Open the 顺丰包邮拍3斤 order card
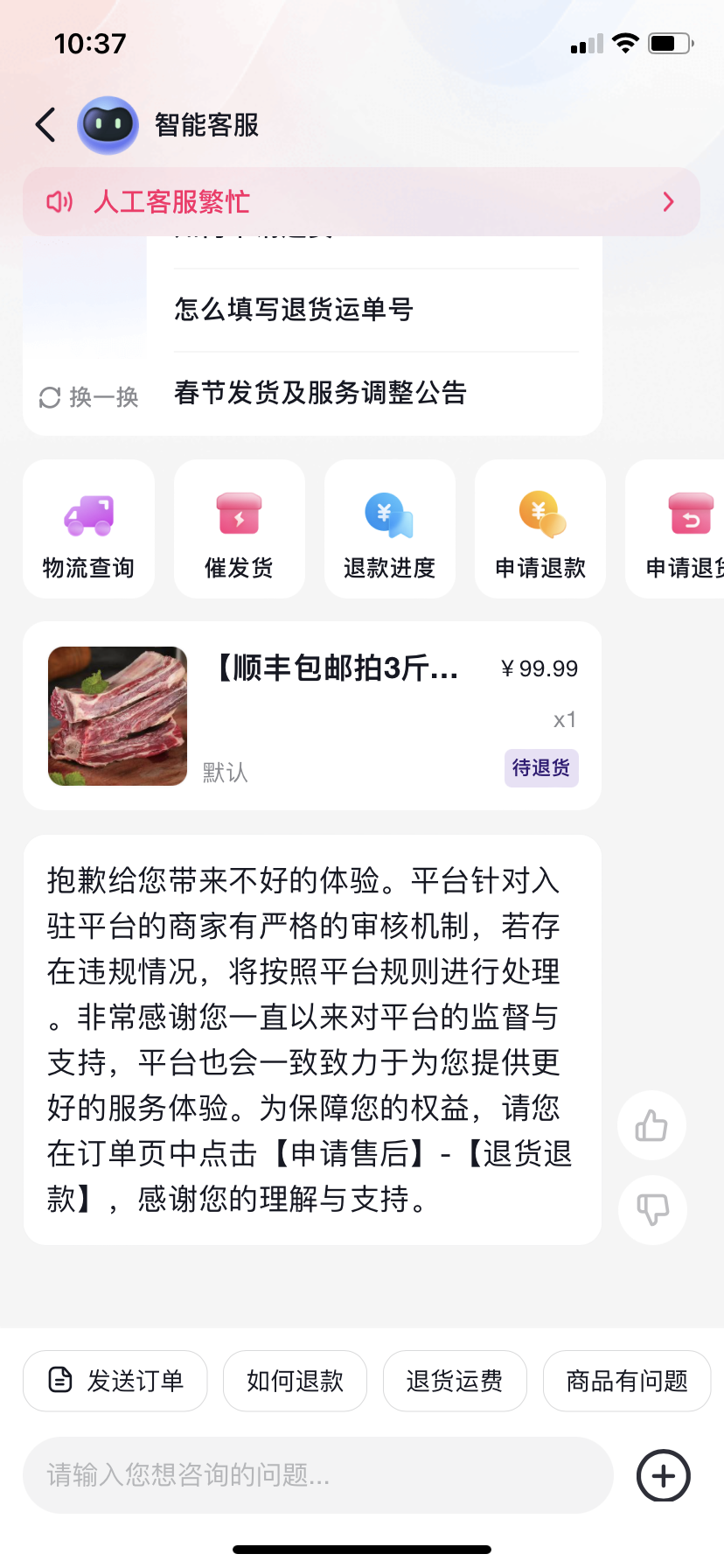724x1568 pixels. click(312, 716)
